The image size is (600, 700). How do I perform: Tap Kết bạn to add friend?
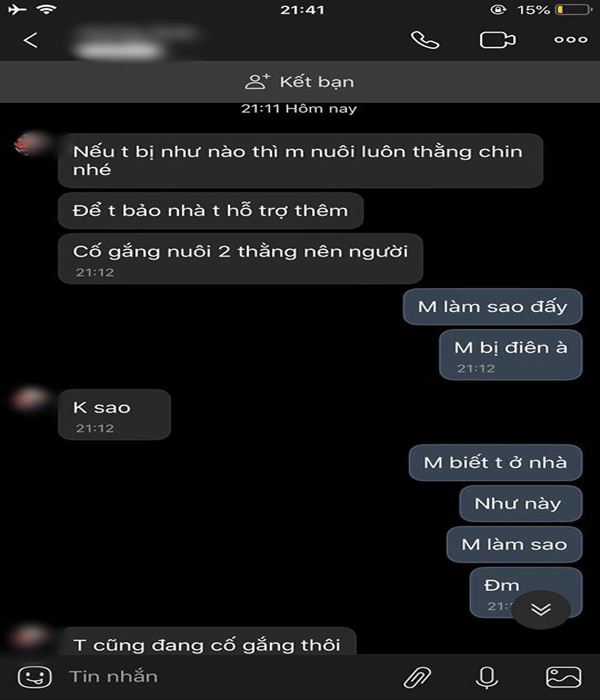tap(300, 81)
